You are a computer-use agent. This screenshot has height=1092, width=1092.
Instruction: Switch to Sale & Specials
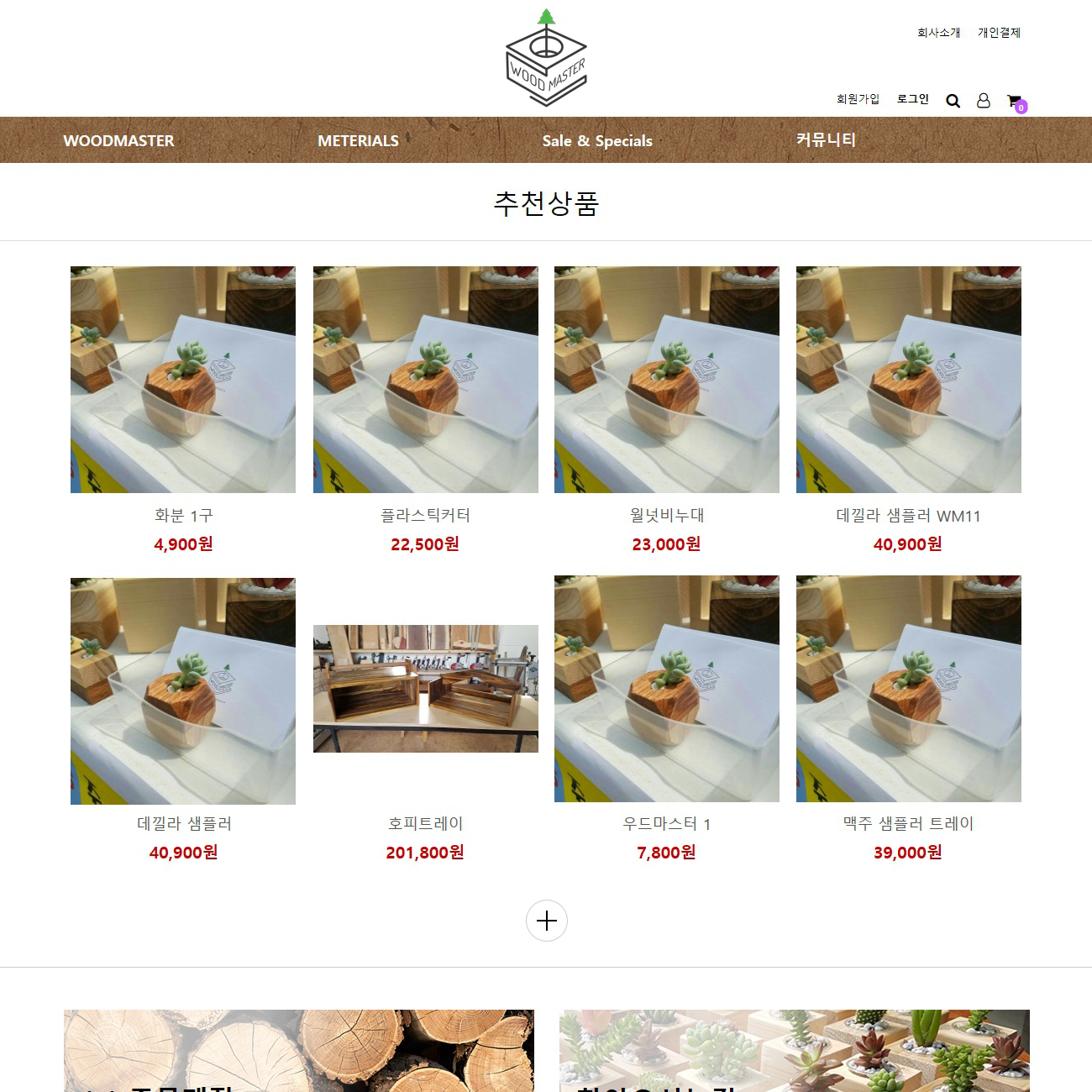[597, 140]
